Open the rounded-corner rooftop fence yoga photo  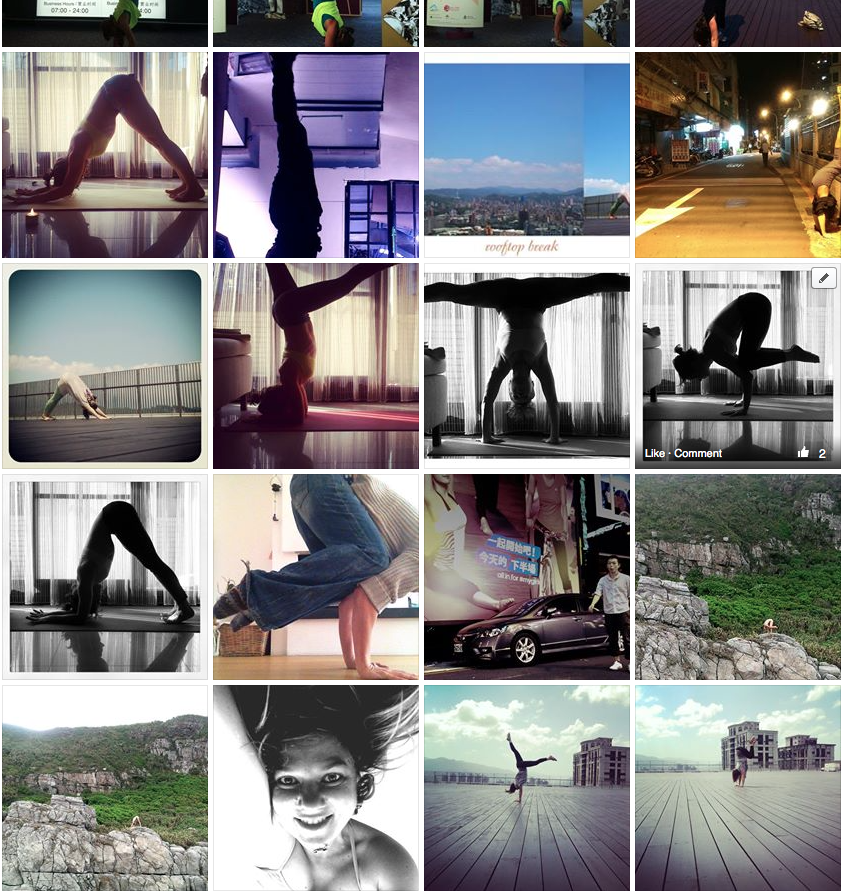(105, 366)
